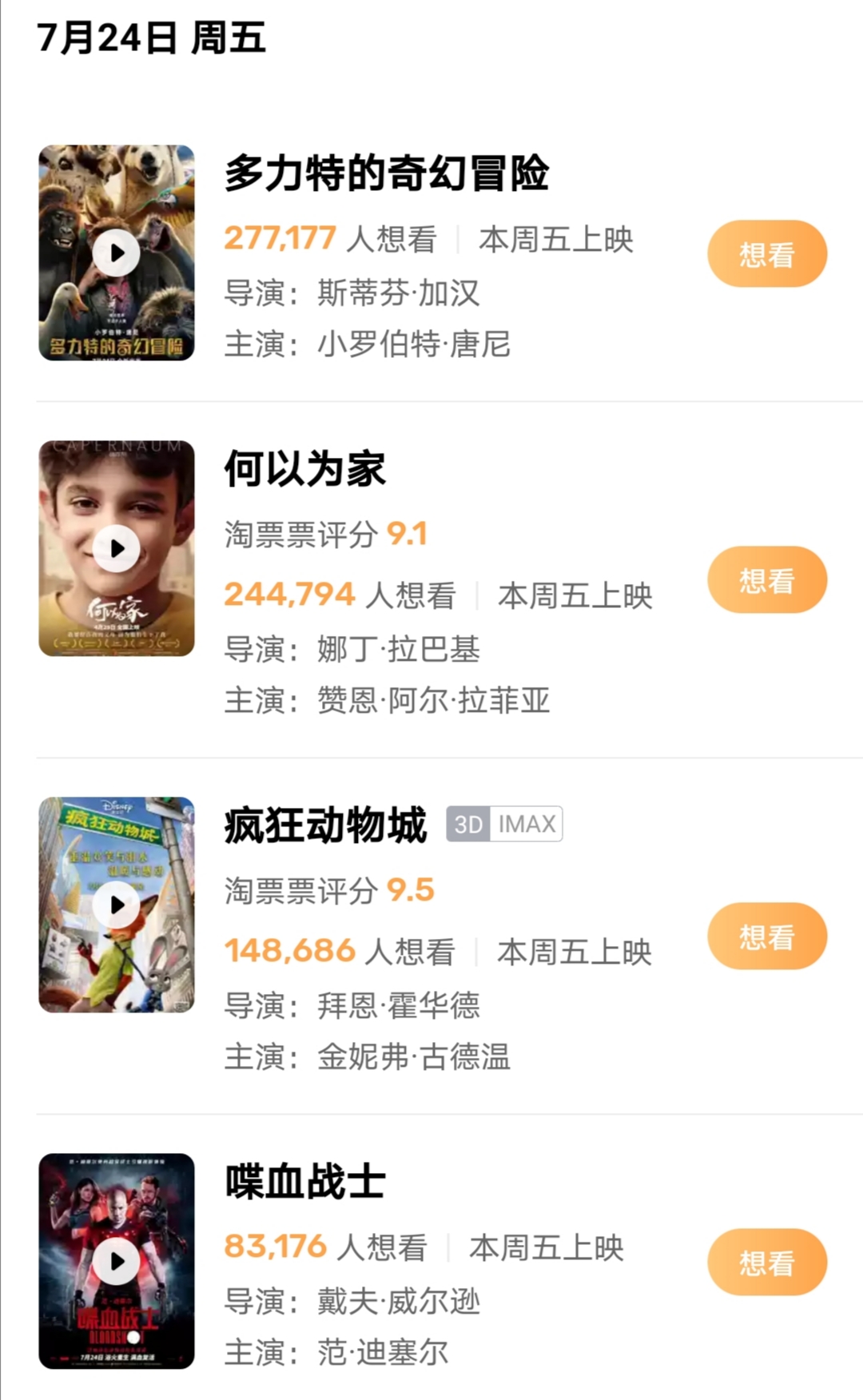Open the 何以为家 movie page
Image resolution: width=863 pixels, height=1400 pixels.
point(305,469)
